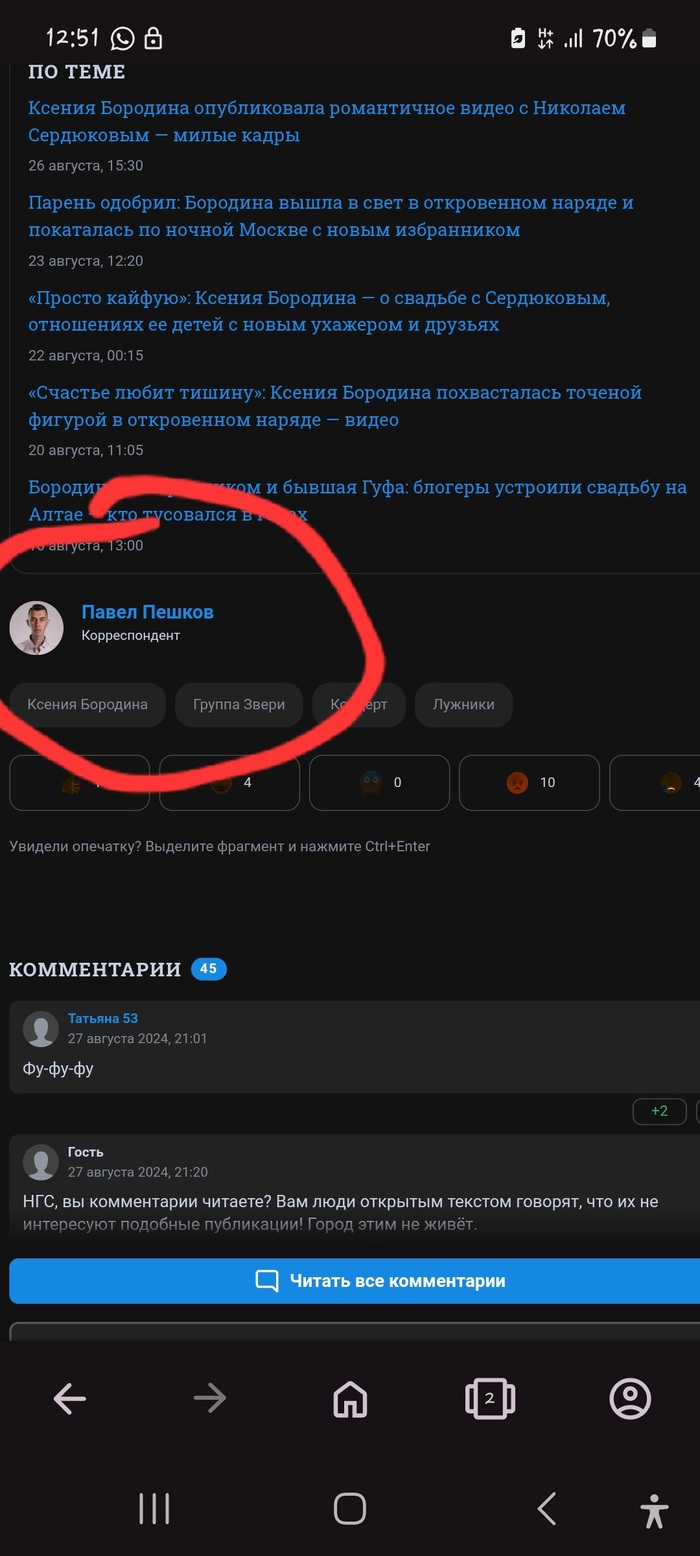Open the browser home page

350,1398
